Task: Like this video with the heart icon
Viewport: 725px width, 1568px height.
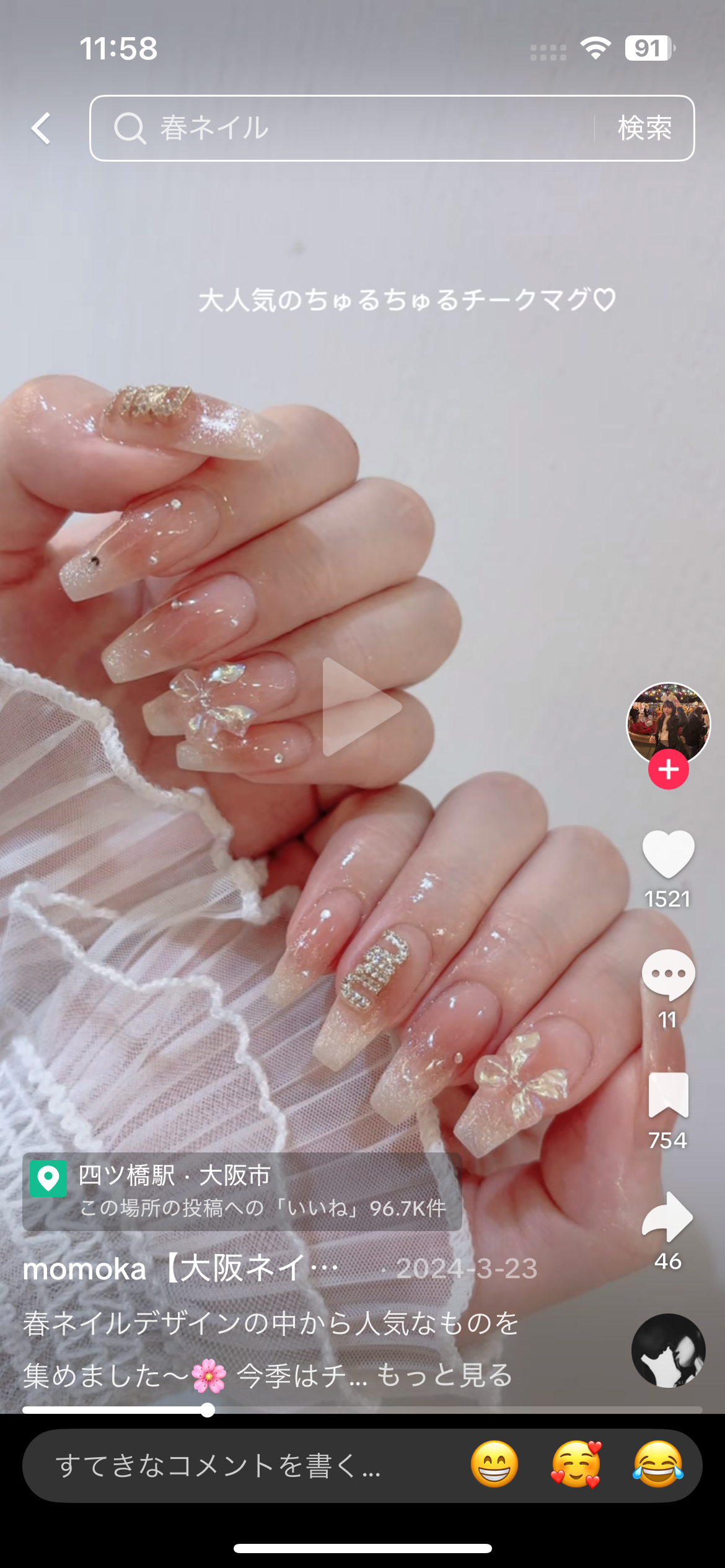Action: click(668, 855)
